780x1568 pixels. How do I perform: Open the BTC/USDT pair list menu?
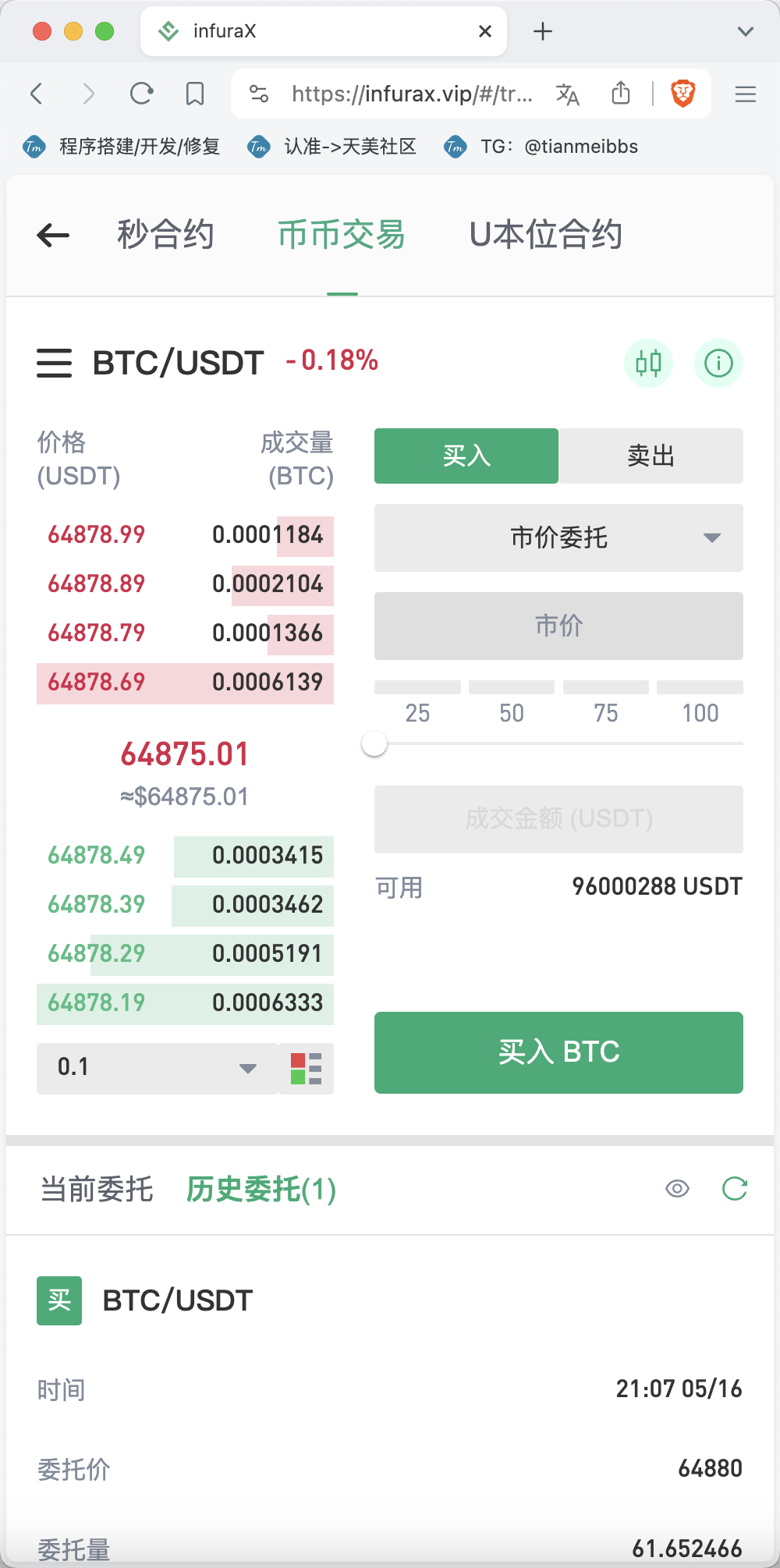coord(54,364)
